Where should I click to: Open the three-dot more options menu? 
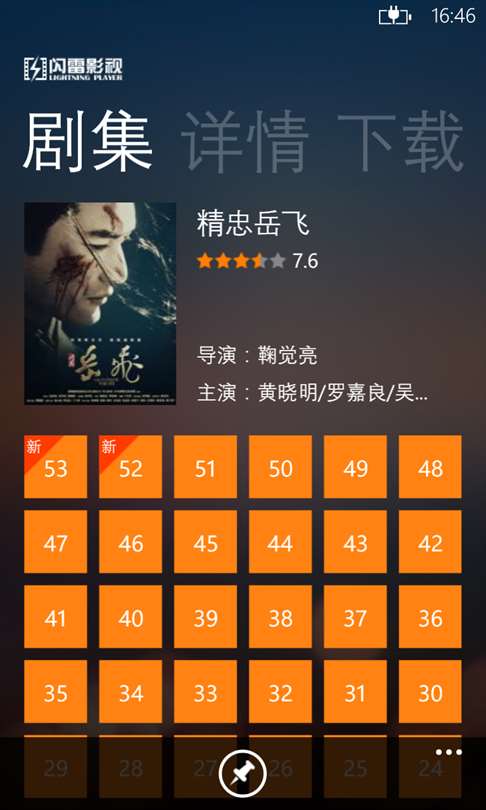448,752
